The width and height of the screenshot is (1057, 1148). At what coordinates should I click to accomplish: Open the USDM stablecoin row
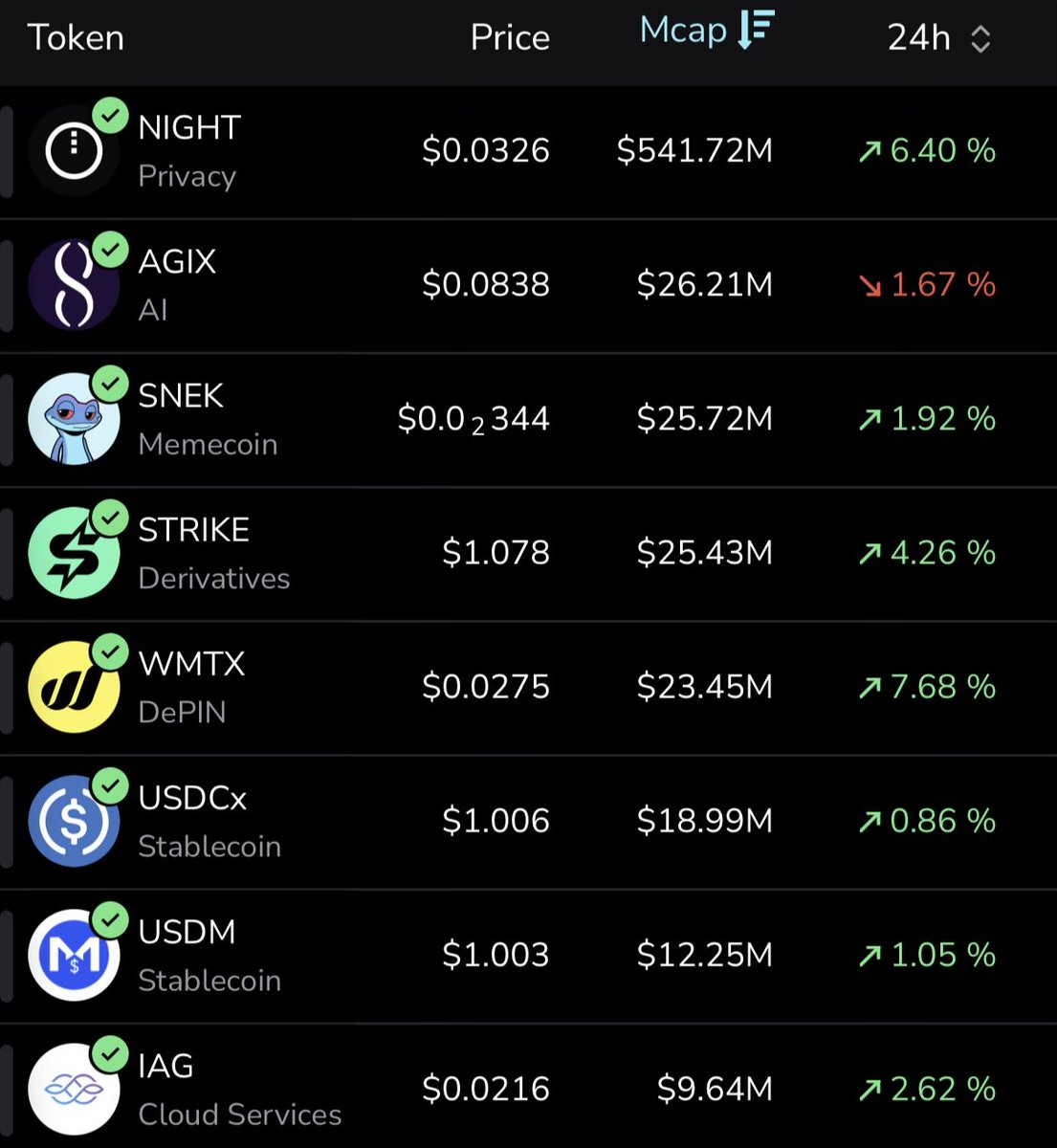point(528,956)
